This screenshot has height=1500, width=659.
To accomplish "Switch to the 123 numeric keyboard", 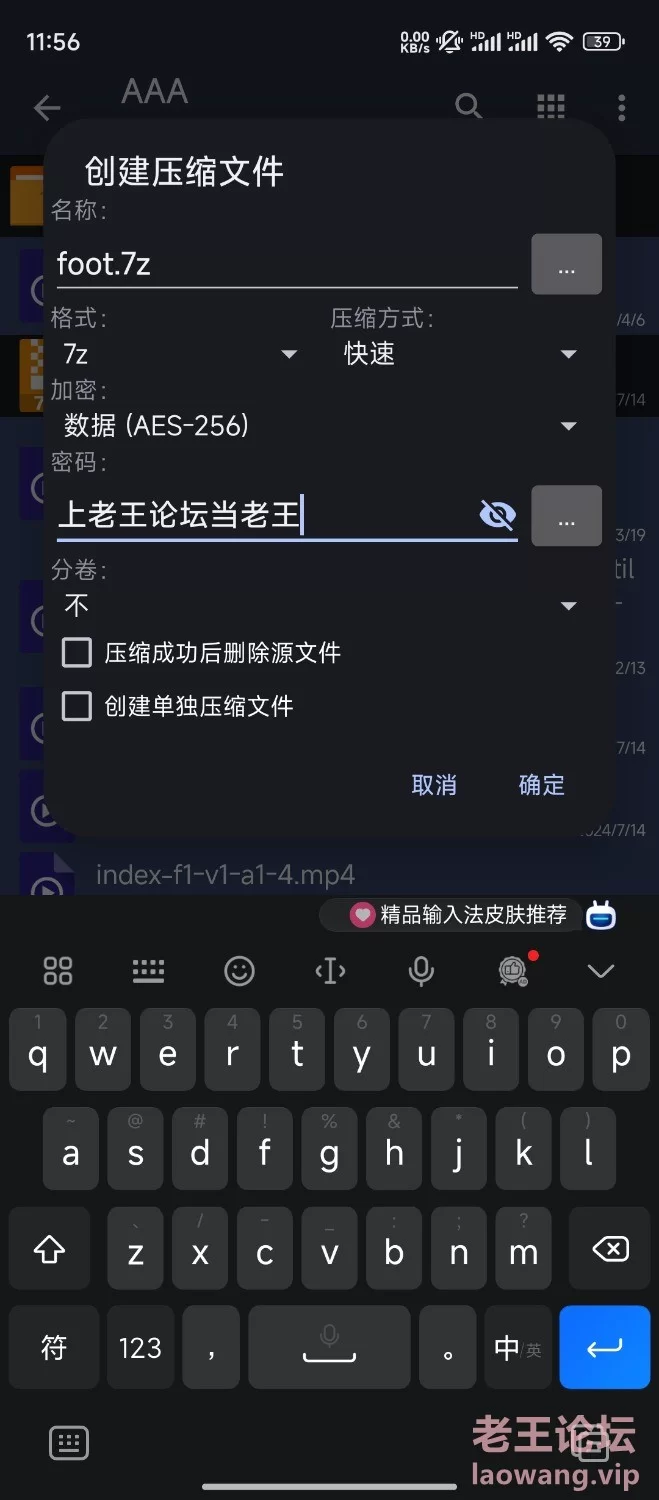I will point(140,1348).
